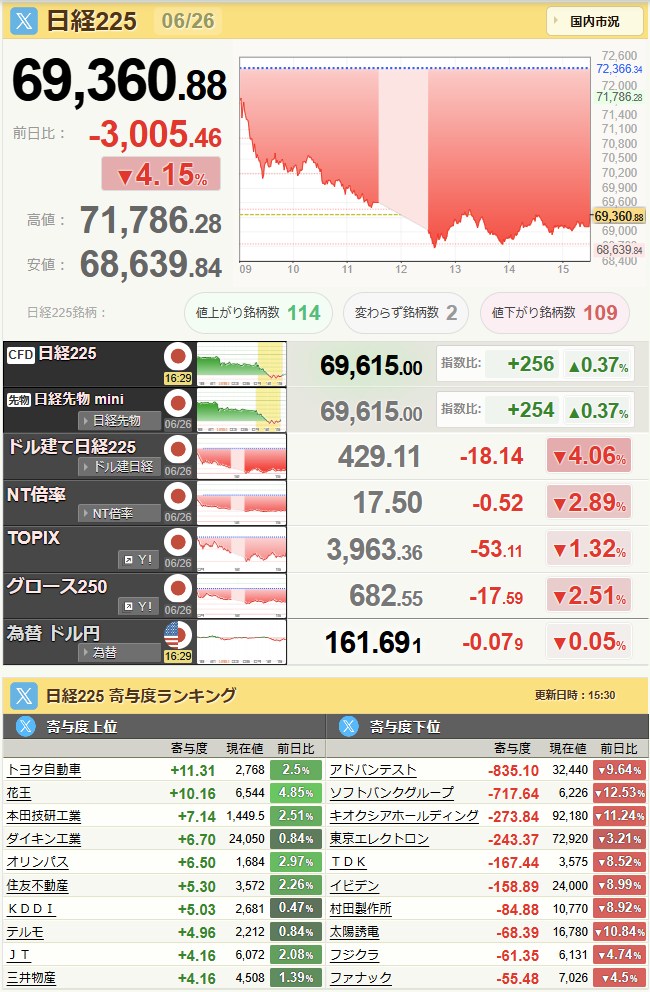The image size is (650, 992).
Task: Open the 東京エレクトロン stock link
Action: 379,839
